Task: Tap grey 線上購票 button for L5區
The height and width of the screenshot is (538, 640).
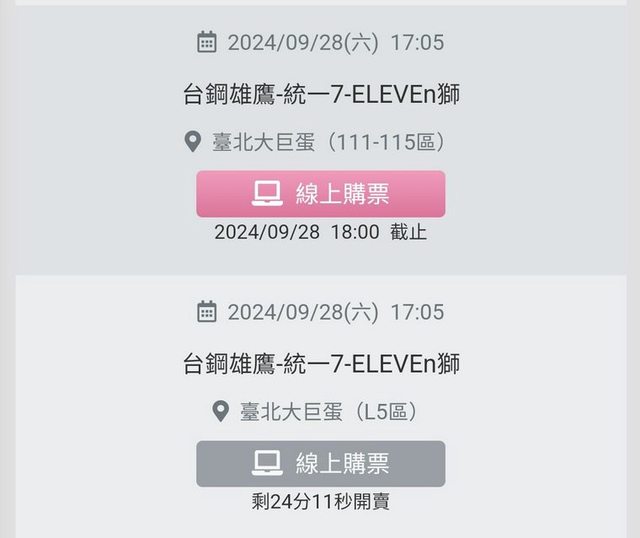Action: (x=320, y=464)
